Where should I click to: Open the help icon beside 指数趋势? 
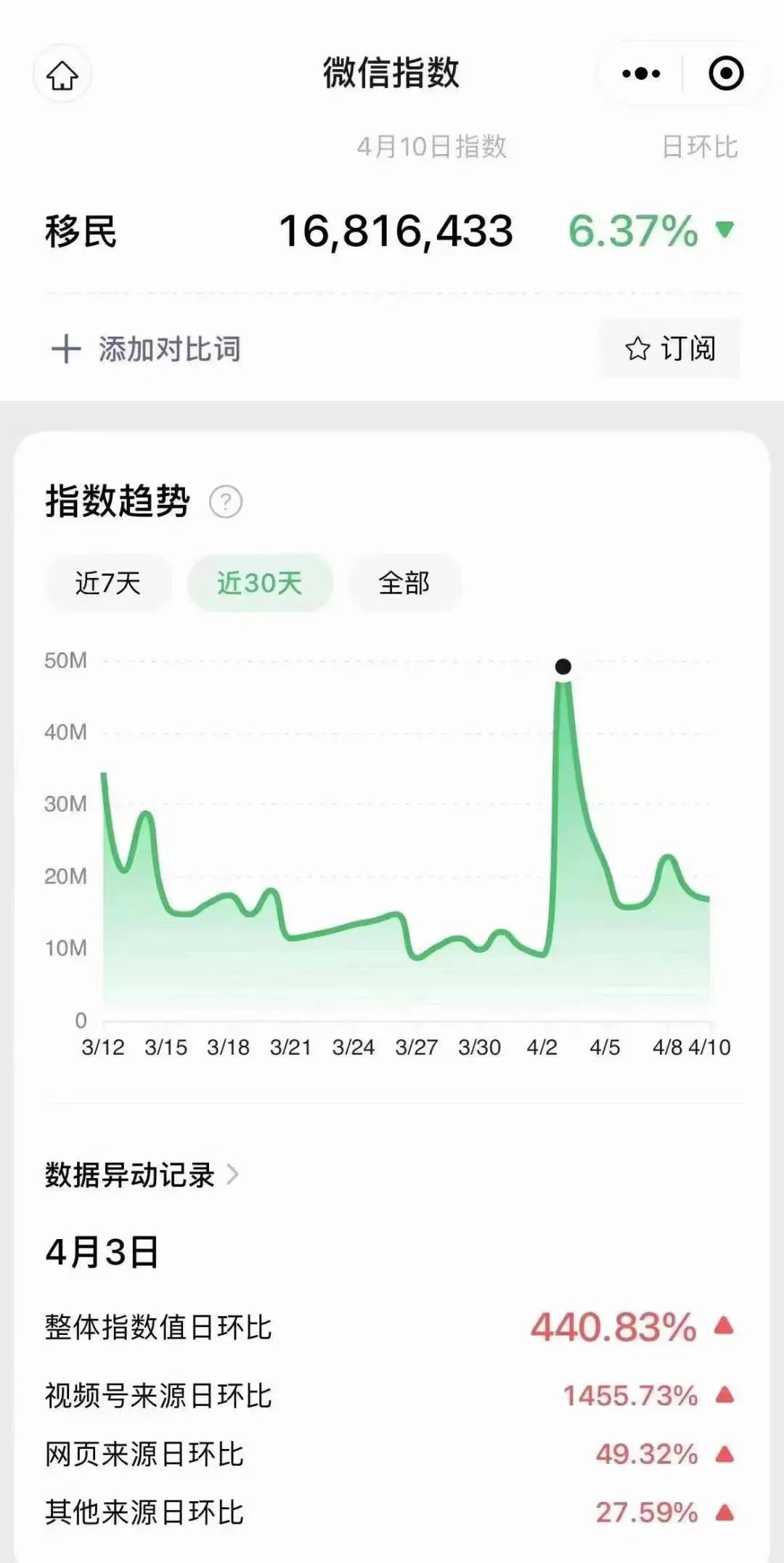(x=226, y=502)
